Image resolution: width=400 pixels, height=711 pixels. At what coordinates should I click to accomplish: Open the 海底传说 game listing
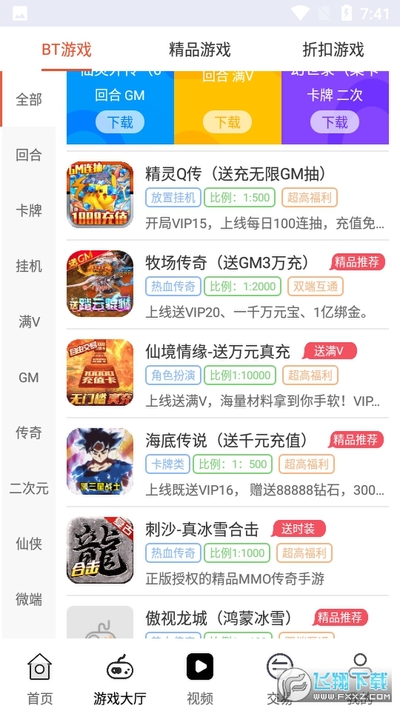coord(228,462)
